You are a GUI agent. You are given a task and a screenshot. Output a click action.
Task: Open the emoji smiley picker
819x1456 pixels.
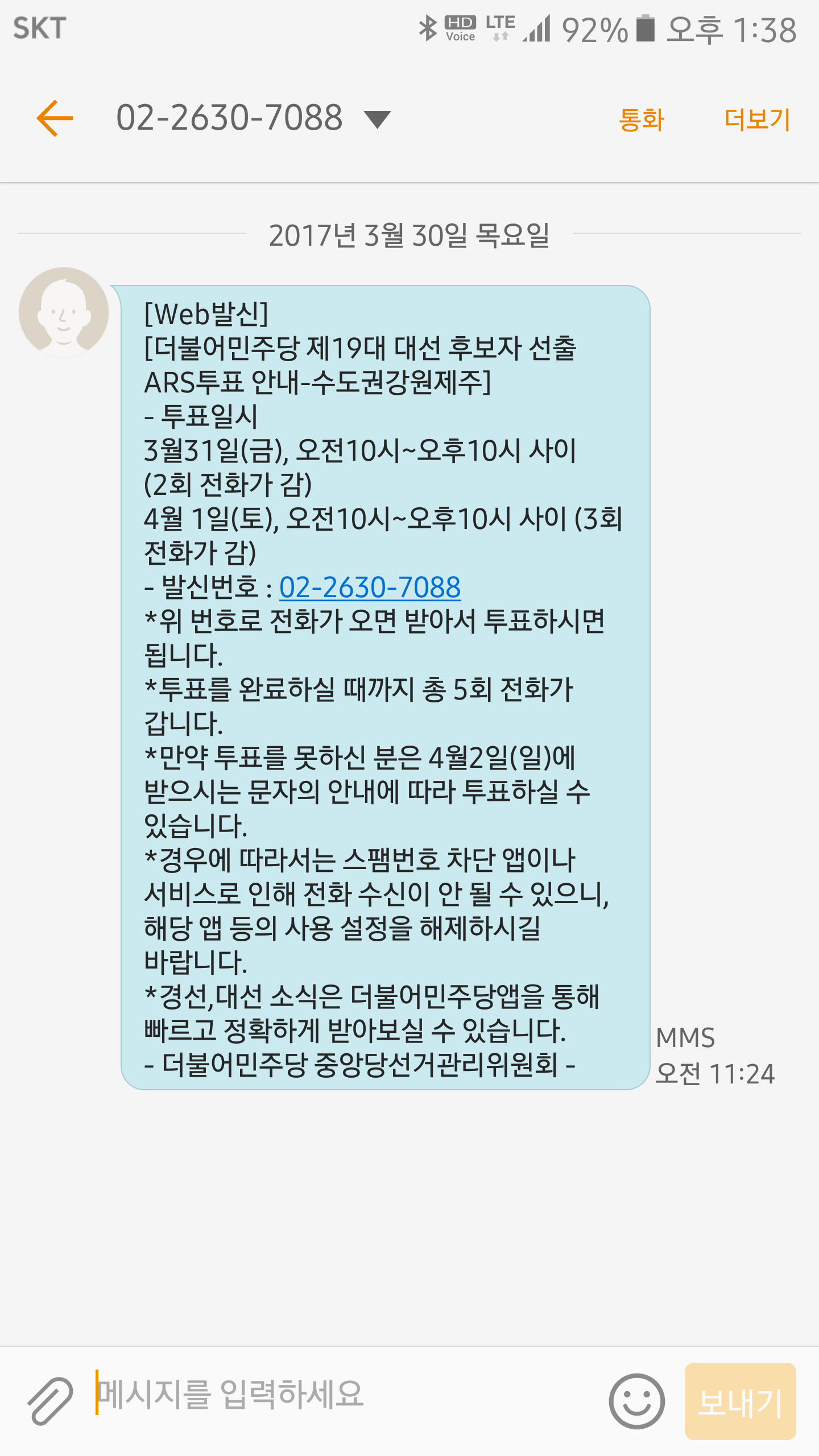(636, 1401)
